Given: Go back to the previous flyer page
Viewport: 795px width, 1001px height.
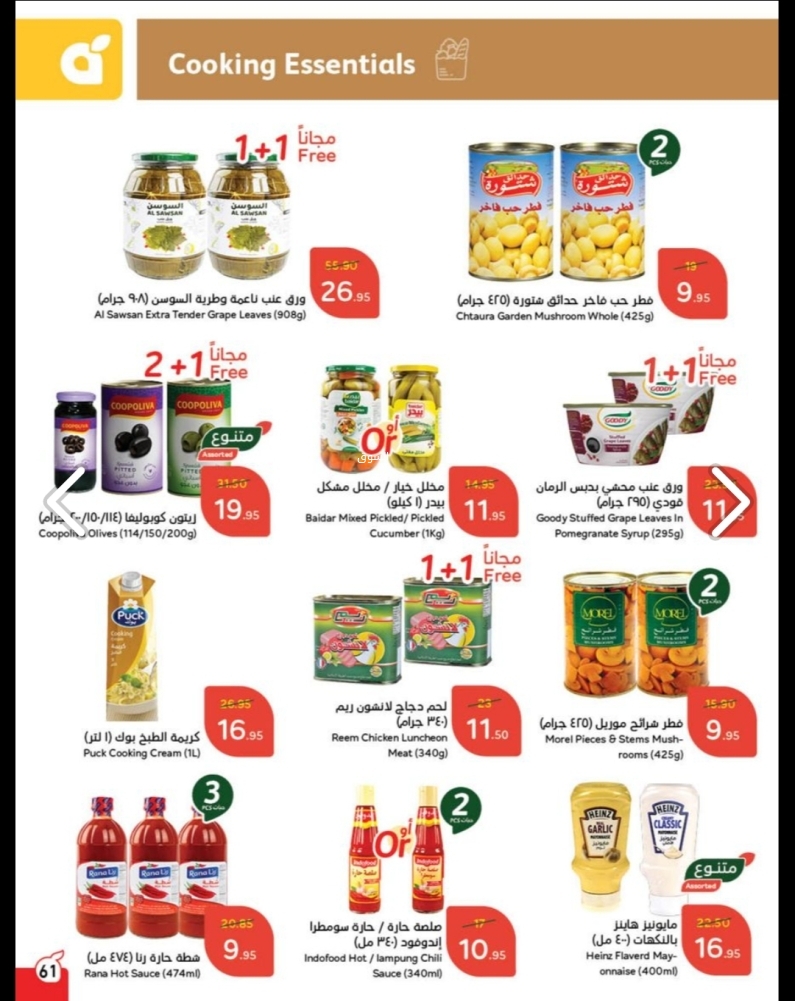Looking at the screenshot, I should 66,501.
